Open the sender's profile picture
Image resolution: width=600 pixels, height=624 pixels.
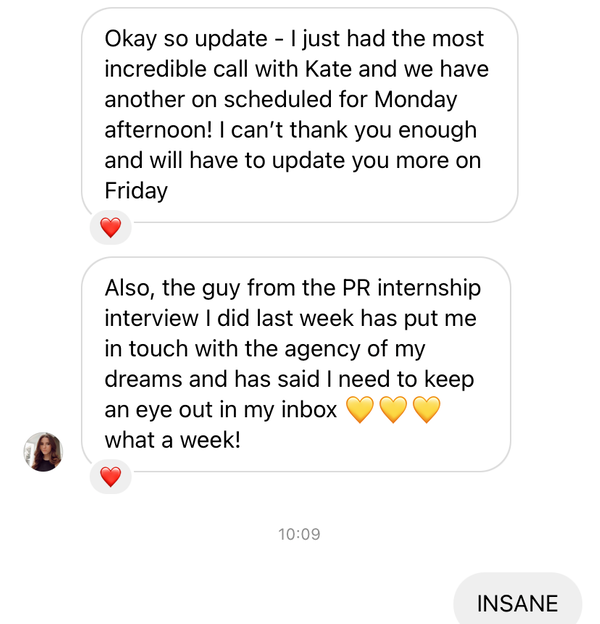tap(43, 451)
